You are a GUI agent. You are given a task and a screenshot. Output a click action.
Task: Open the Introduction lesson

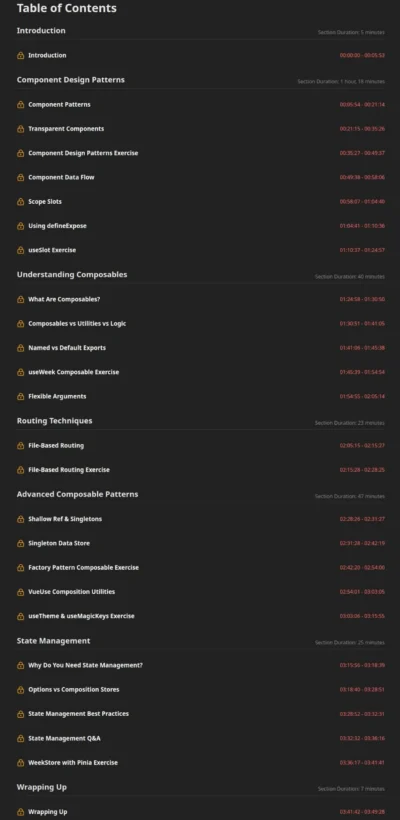coord(47,55)
